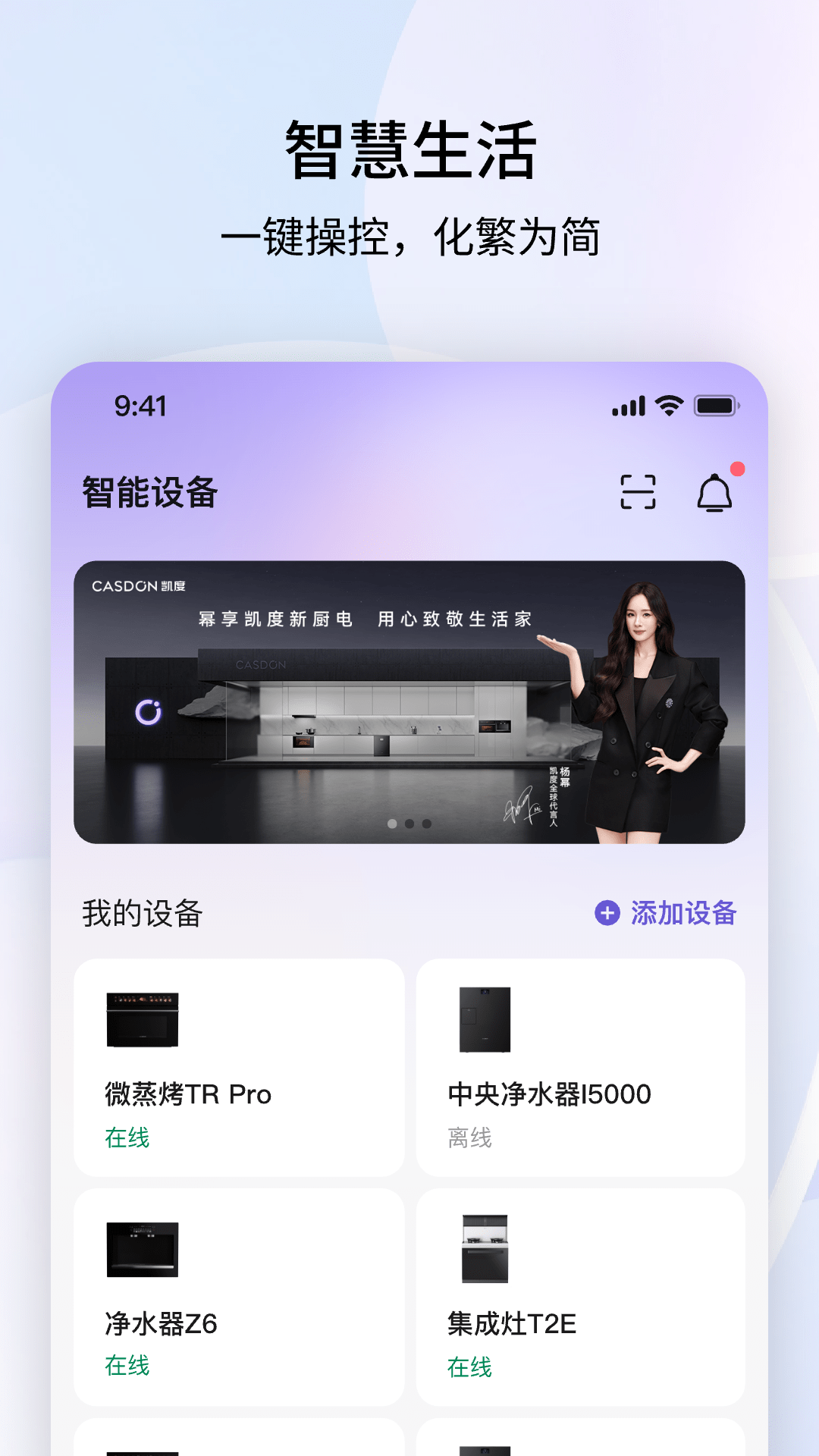Image resolution: width=819 pixels, height=1456 pixels.
Task: Open notifications via the bell icon
Action: [x=716, y=494]
